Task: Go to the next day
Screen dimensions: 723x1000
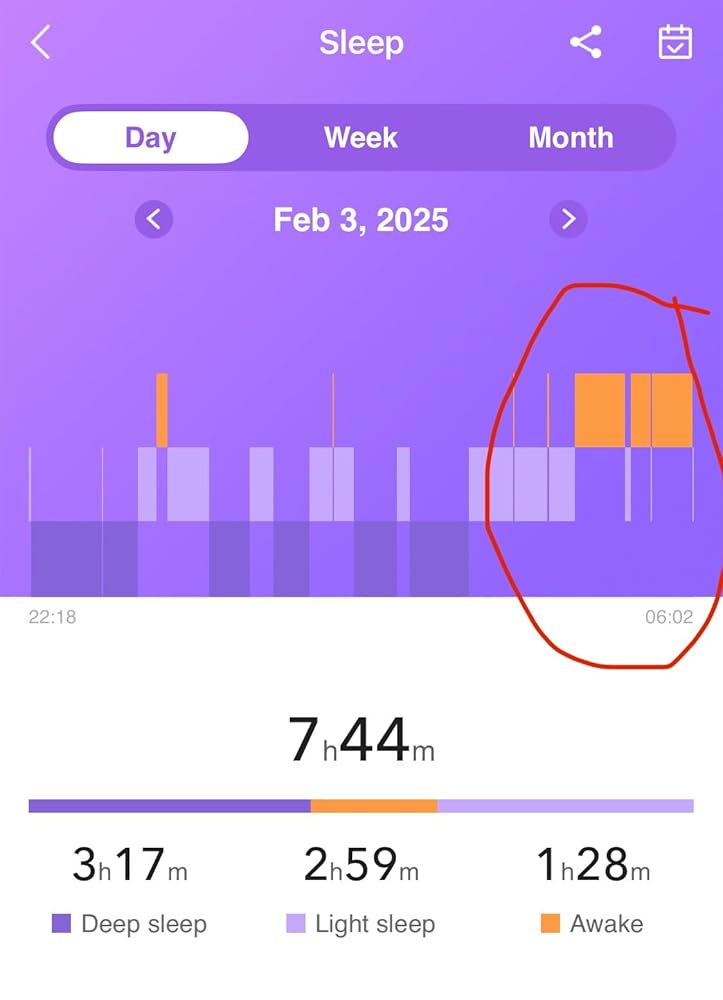Action: click(568, 219)
